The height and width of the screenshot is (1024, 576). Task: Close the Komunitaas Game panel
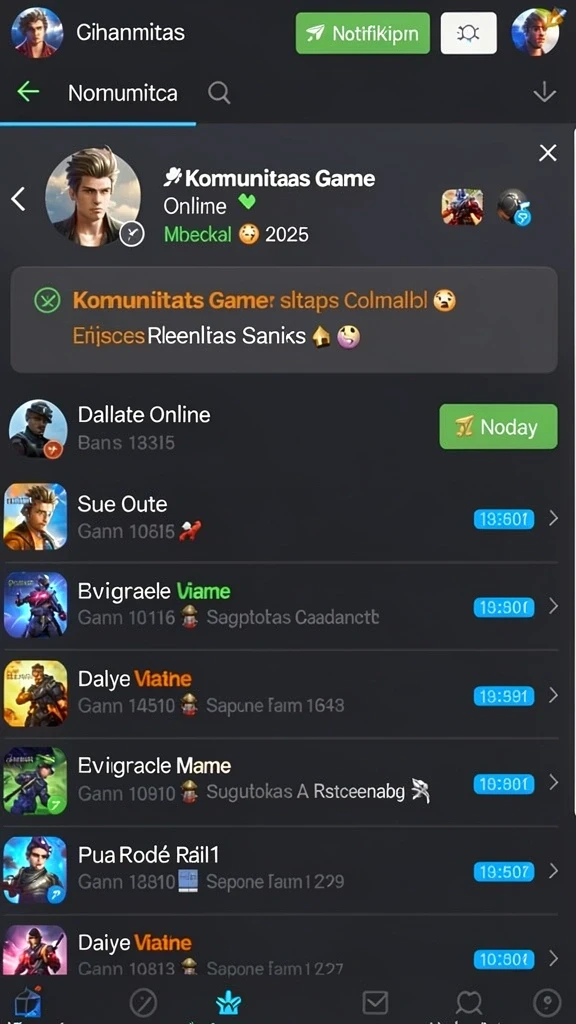[547, 153]
